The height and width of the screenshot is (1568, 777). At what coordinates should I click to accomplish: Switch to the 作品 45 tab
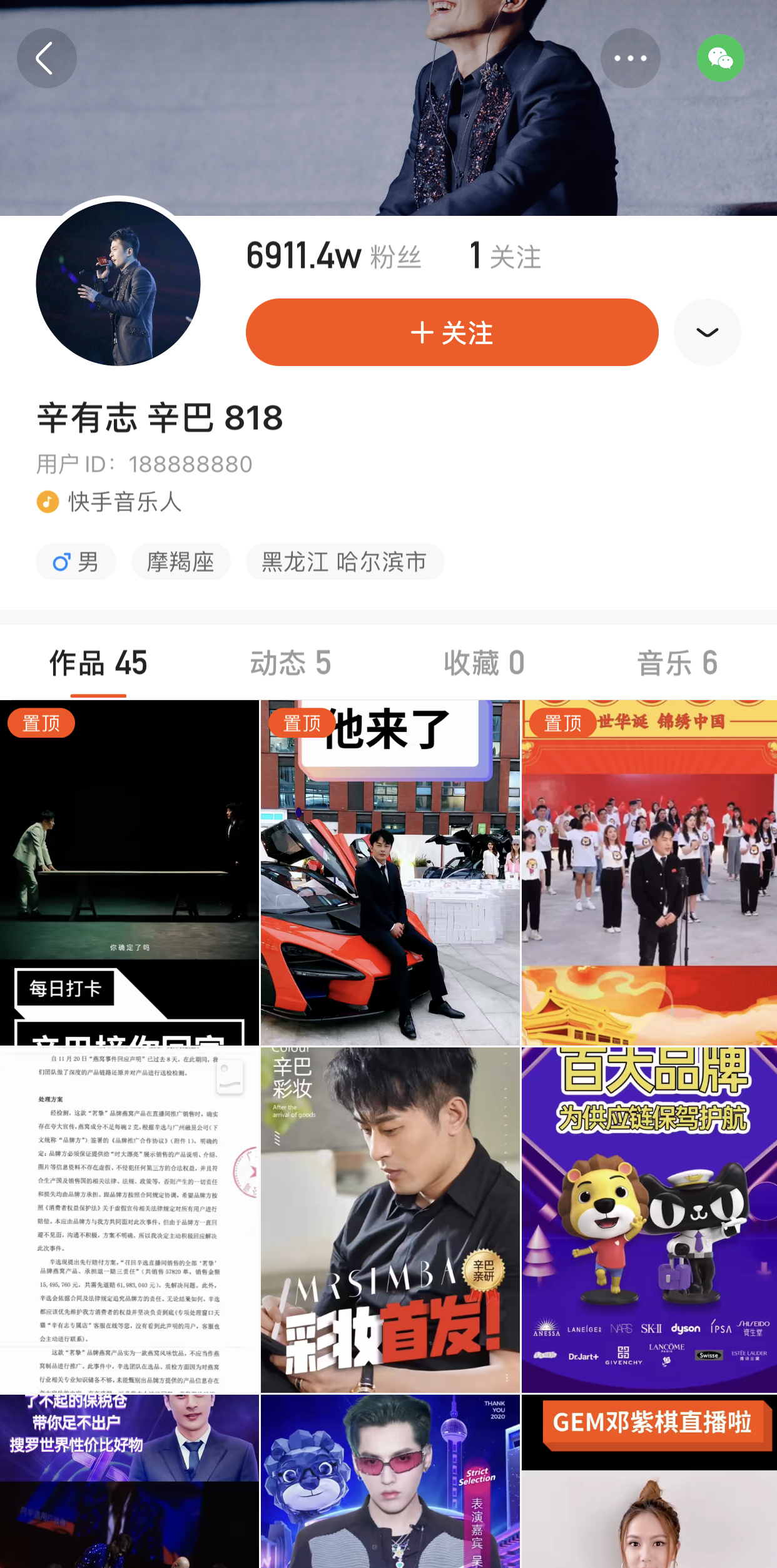click(x=98, y=663)
